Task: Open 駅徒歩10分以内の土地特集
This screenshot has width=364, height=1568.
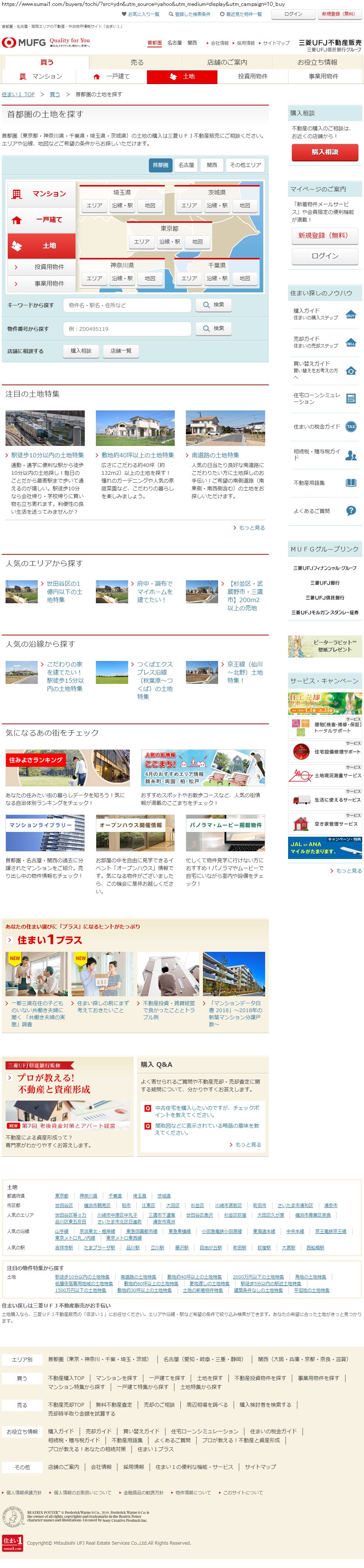Action: 47,455
